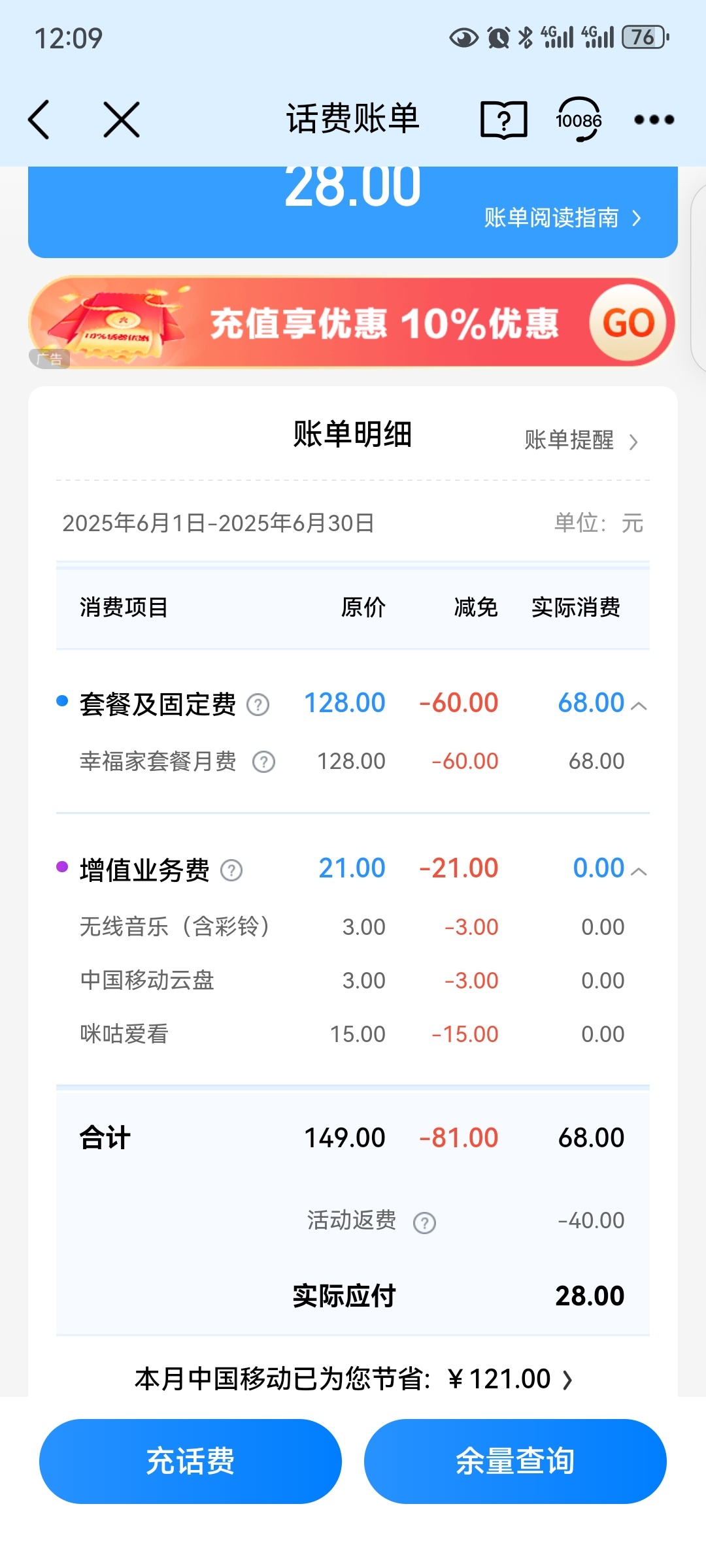Close the 话费账单 page
This screenshot has width=706, height=1568.
coord(122,120)
